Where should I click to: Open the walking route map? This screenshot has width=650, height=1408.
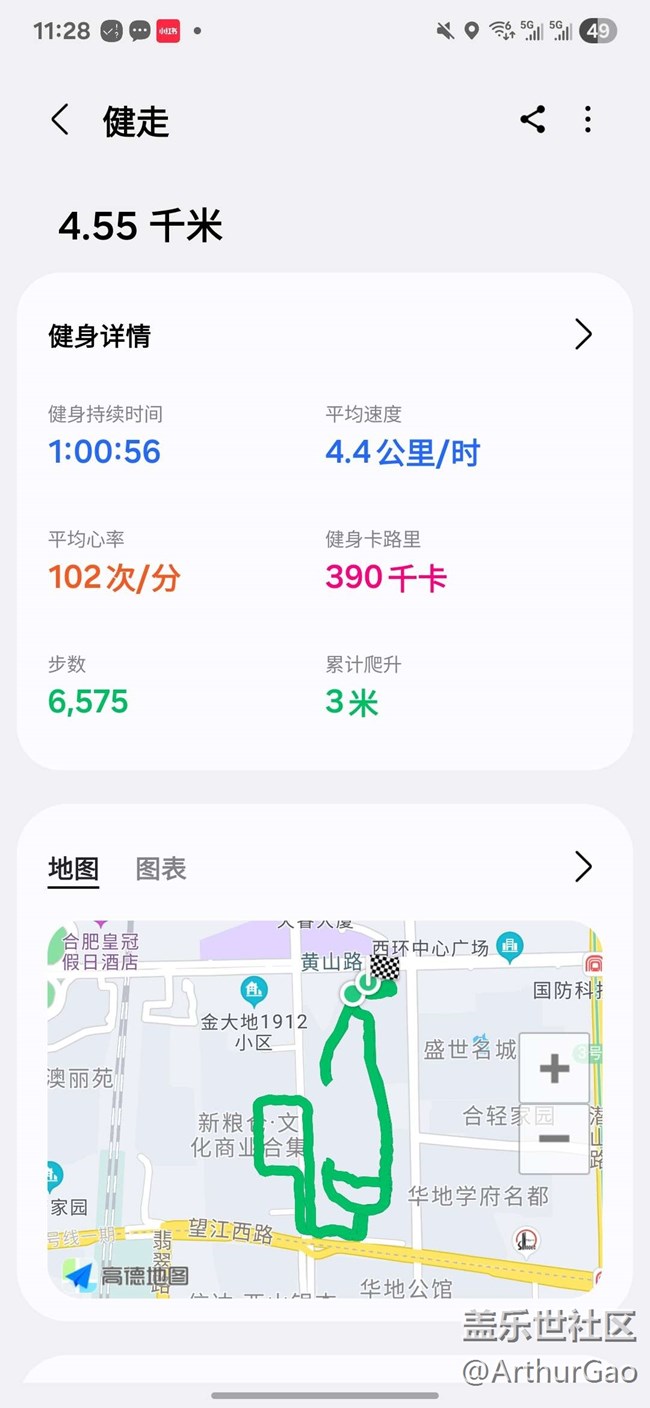click(x=325, y=1109)
